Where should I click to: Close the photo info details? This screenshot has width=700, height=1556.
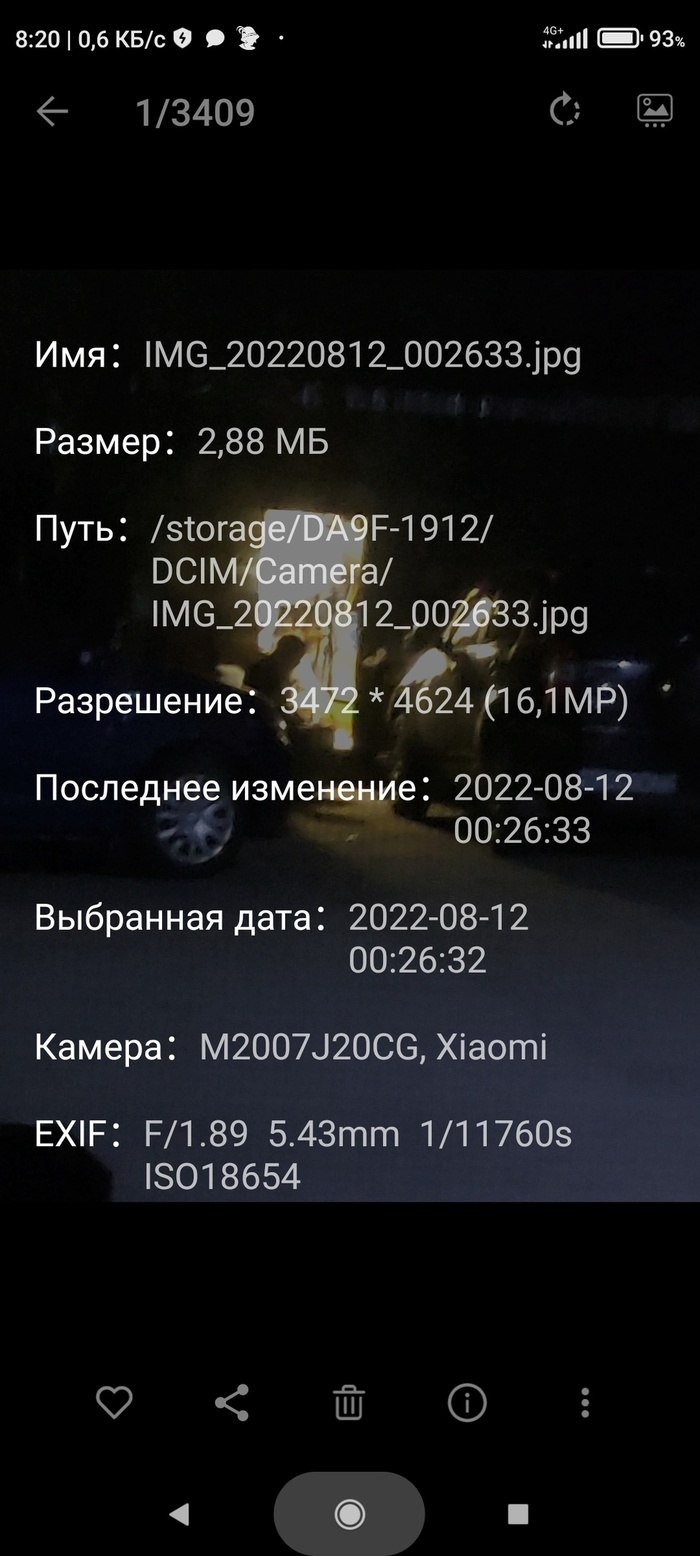click(x=467, y=1403)
